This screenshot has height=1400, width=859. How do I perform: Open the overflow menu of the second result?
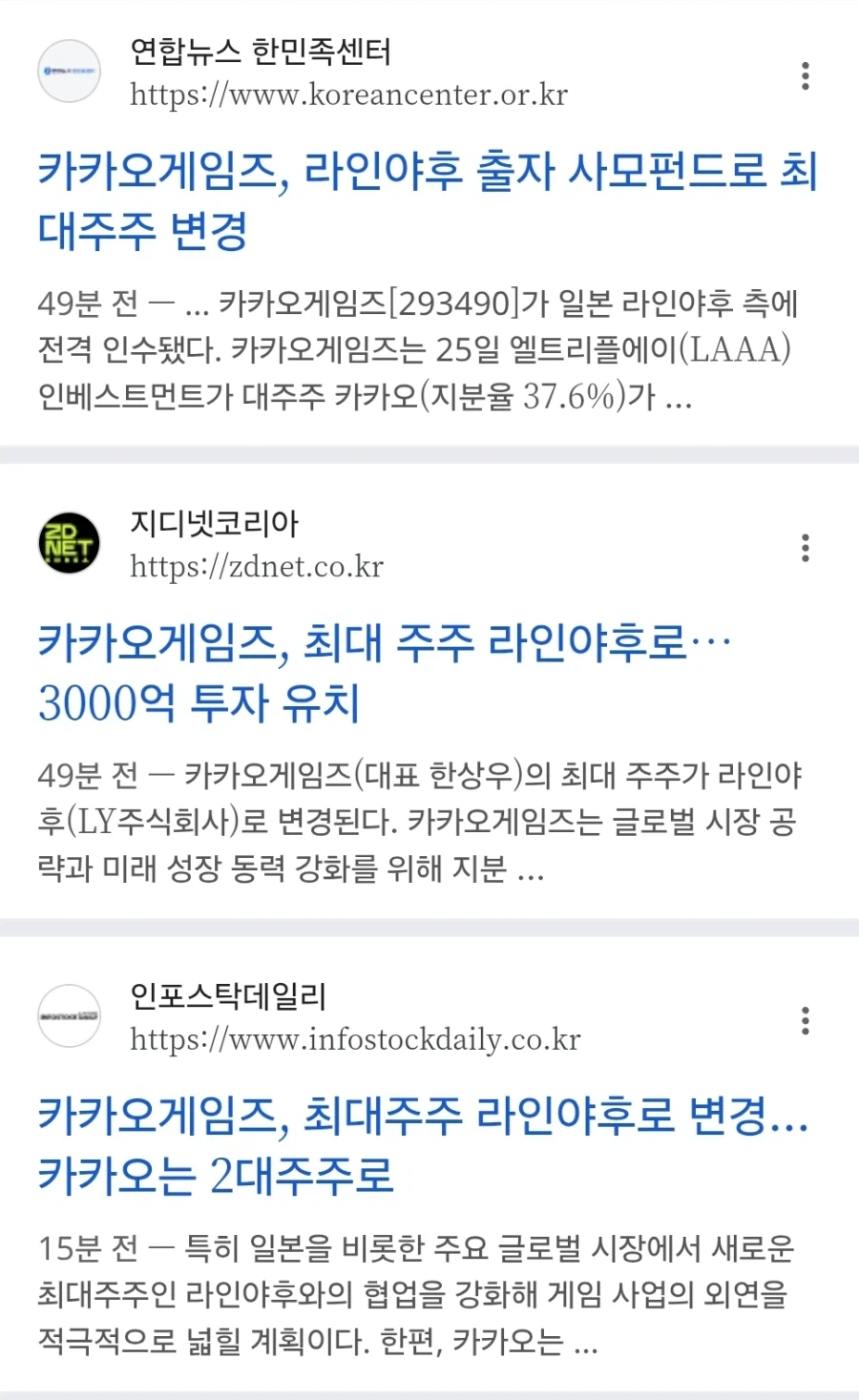click(807, 549)
